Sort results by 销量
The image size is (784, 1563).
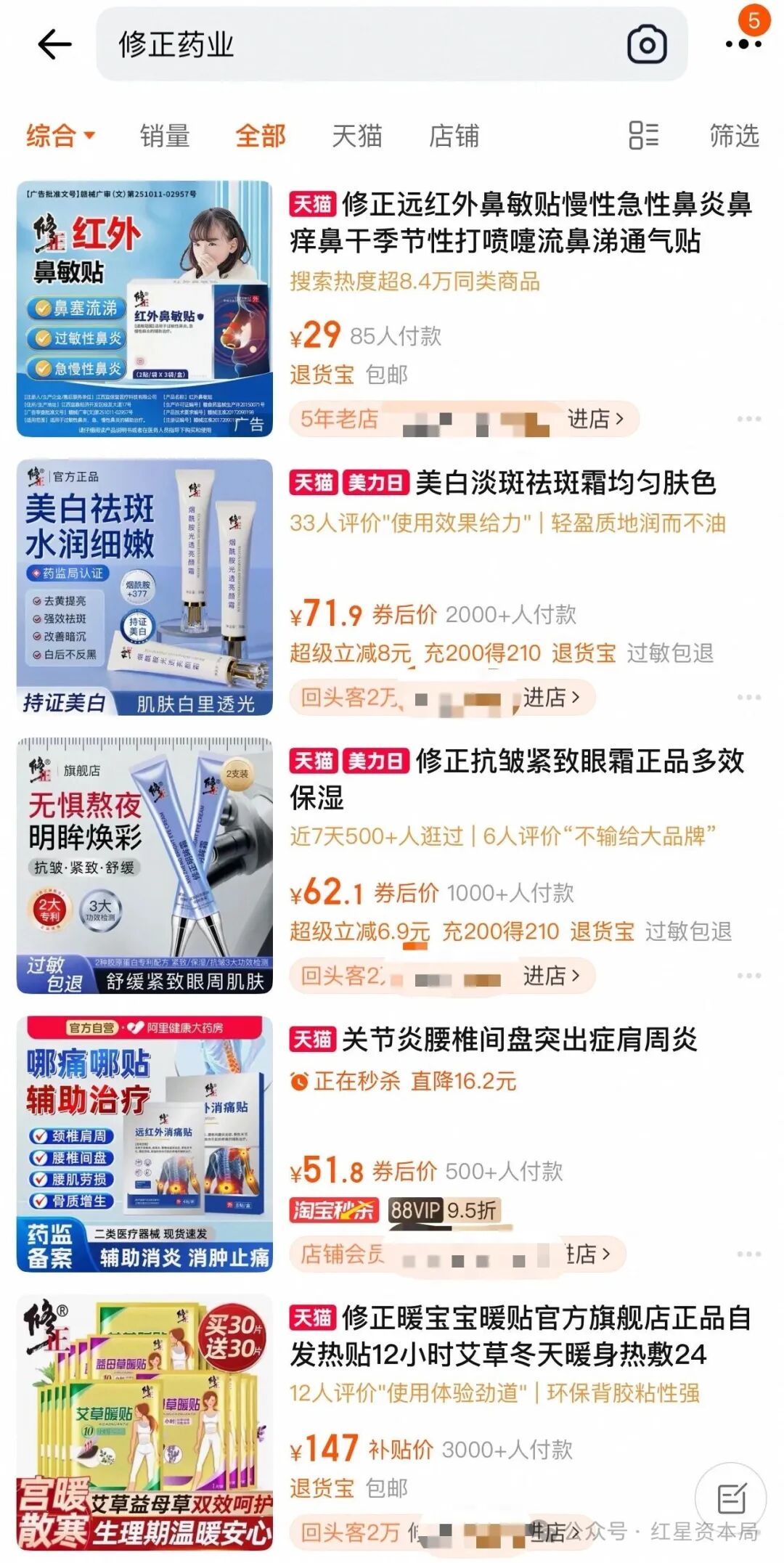click(165, 136)
